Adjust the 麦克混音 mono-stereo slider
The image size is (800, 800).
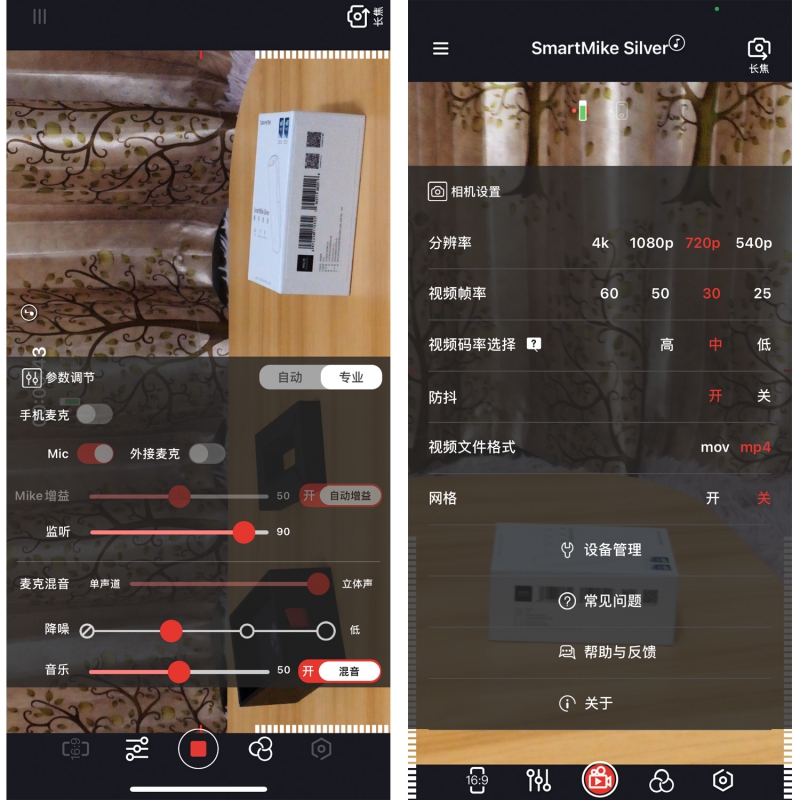click(x=318, y=583)
